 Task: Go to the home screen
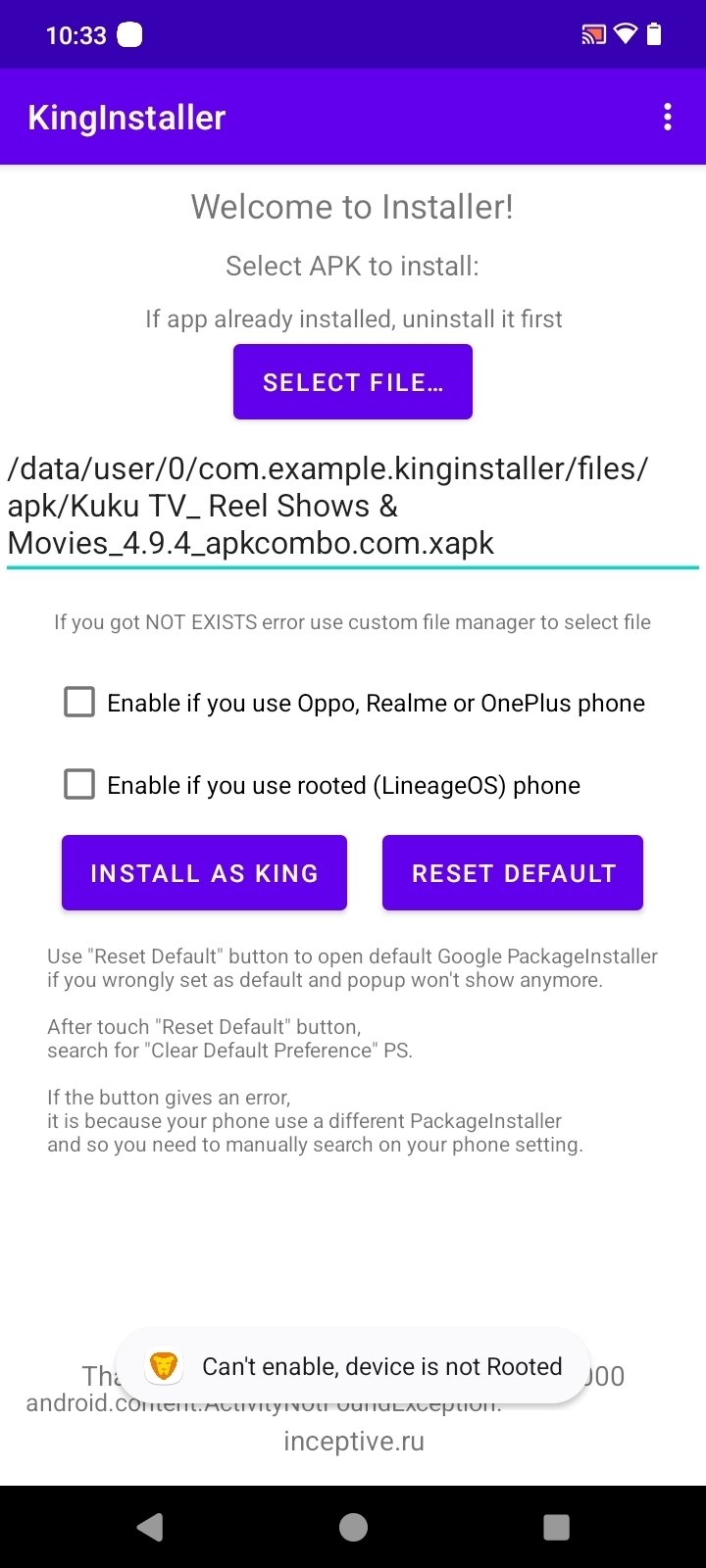[353, 1527]
